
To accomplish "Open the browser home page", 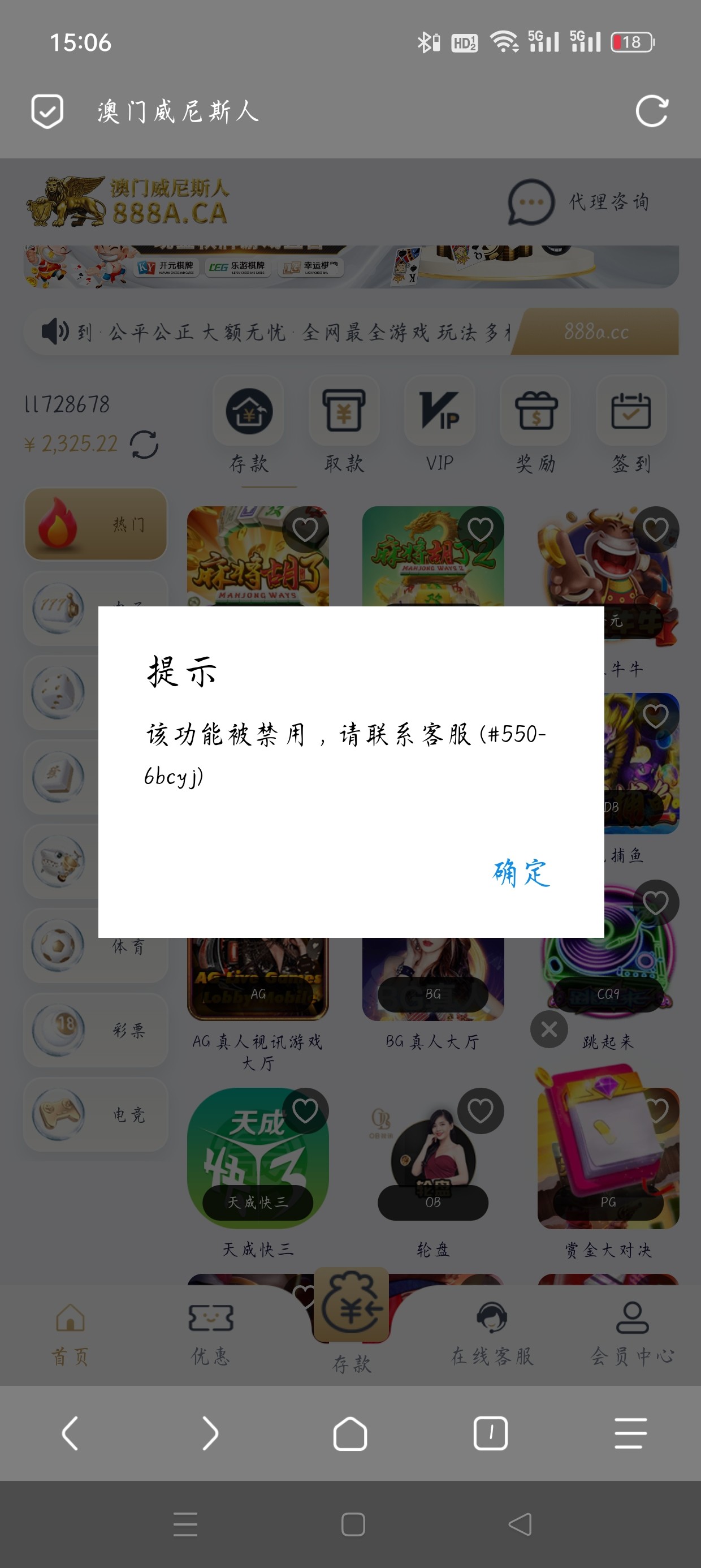I will (x=350, y=1433).
